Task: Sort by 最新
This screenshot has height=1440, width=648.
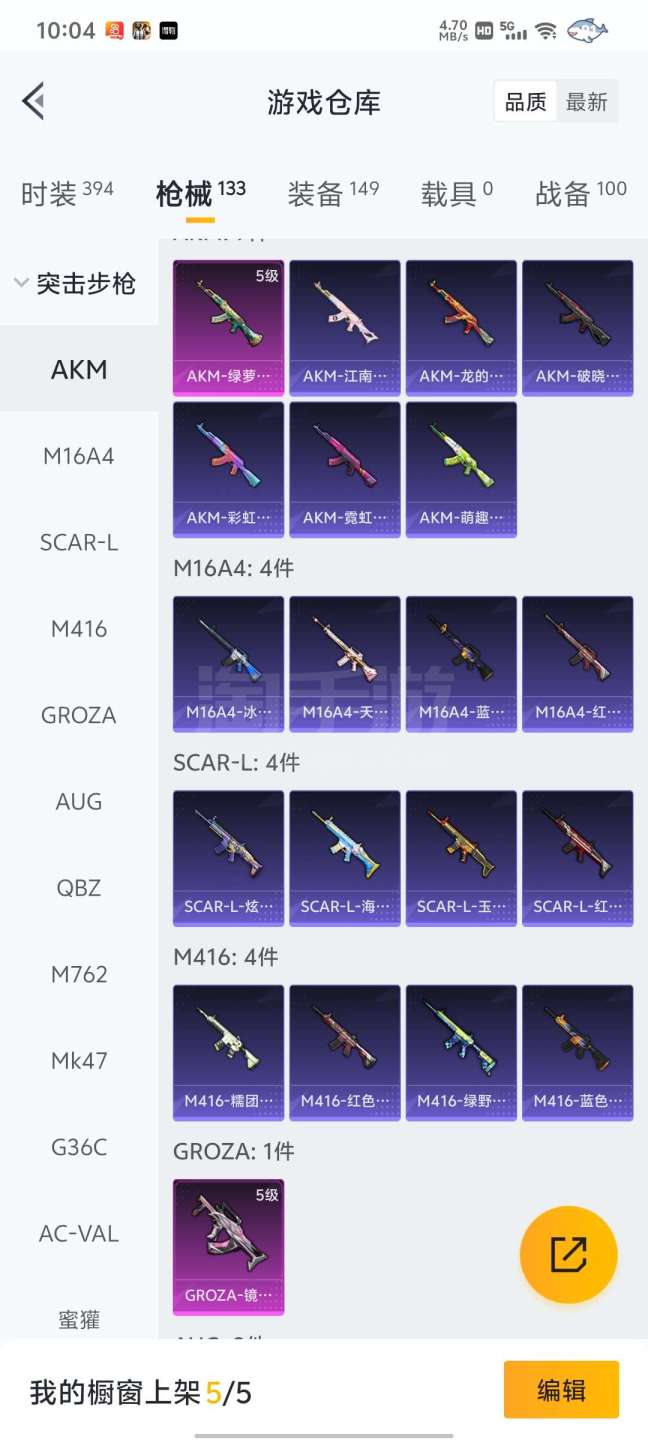Action: 587,102
